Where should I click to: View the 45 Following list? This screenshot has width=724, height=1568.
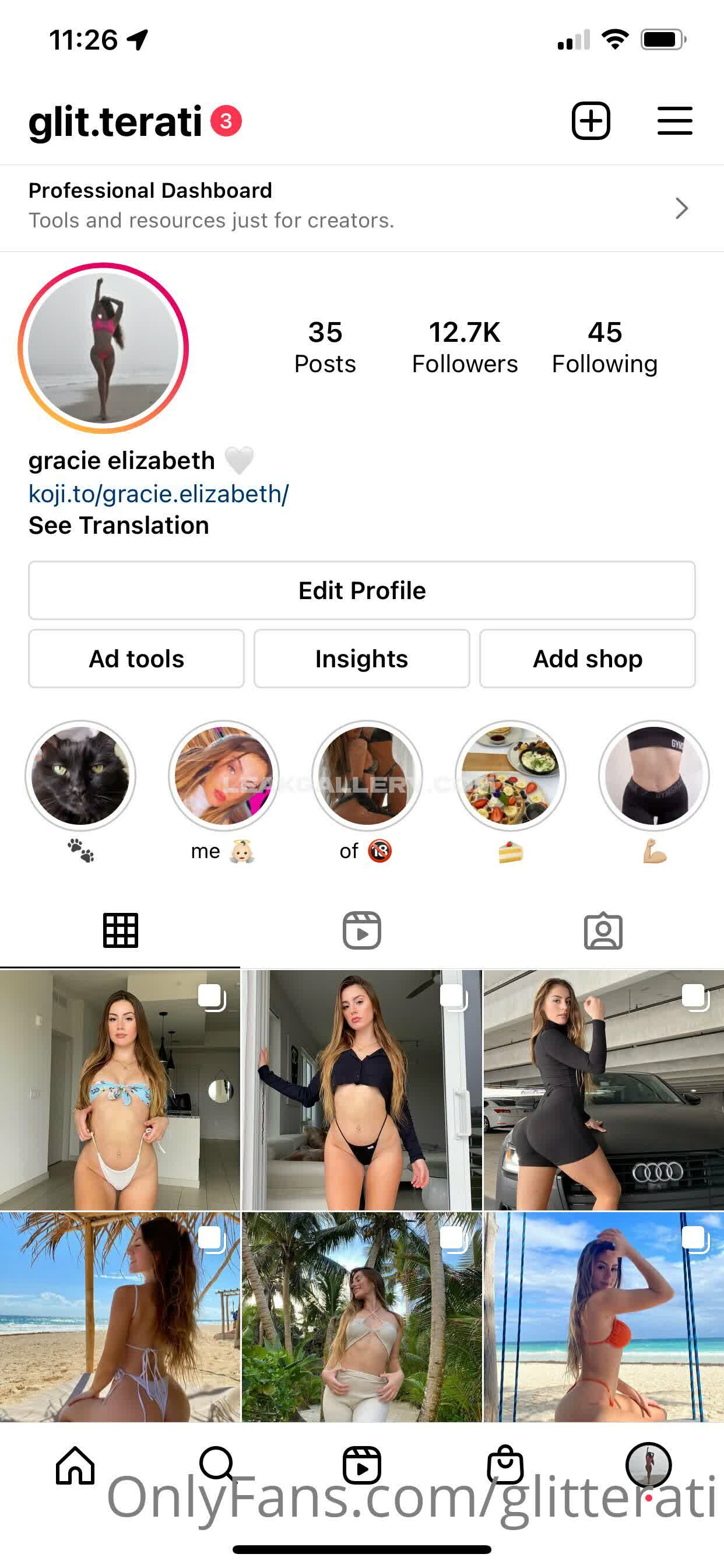604,347
